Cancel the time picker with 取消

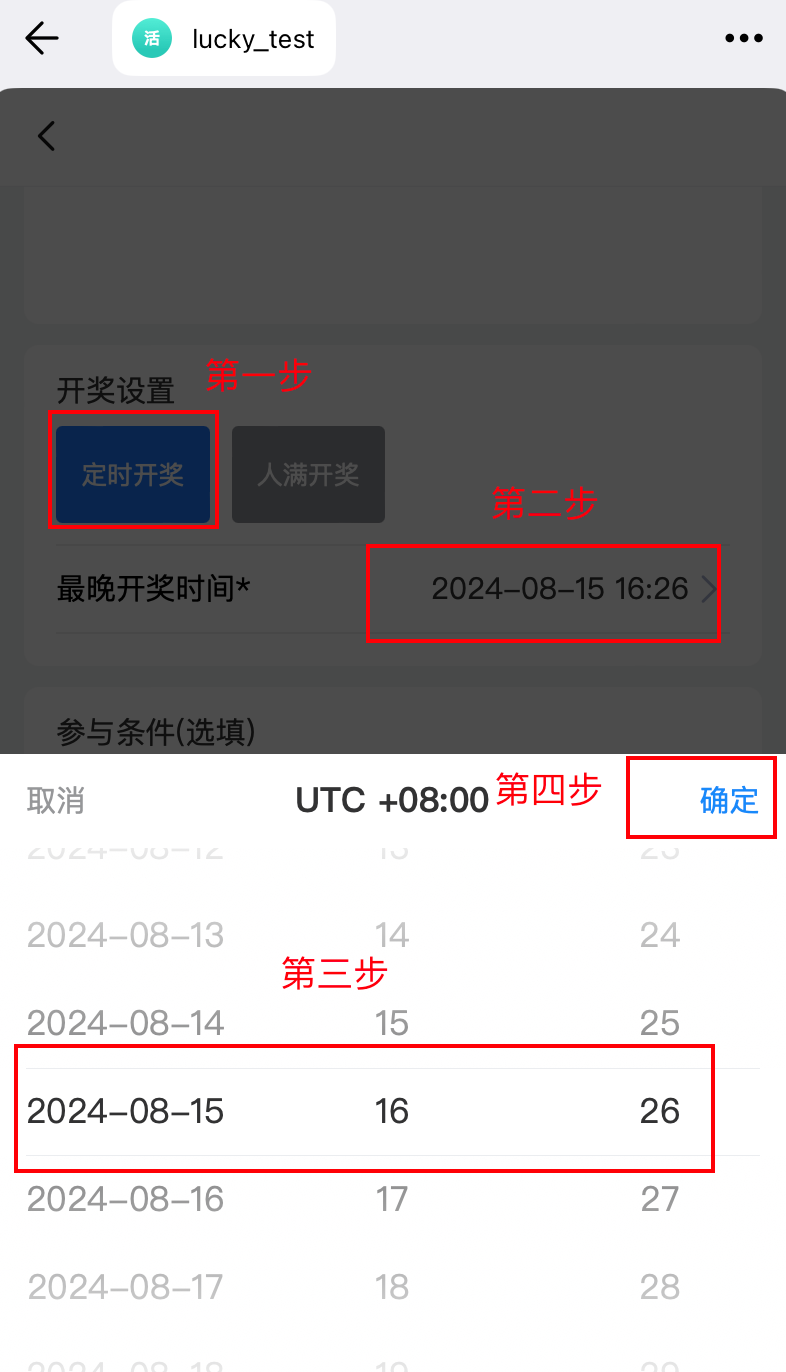(x=56, y=801)
